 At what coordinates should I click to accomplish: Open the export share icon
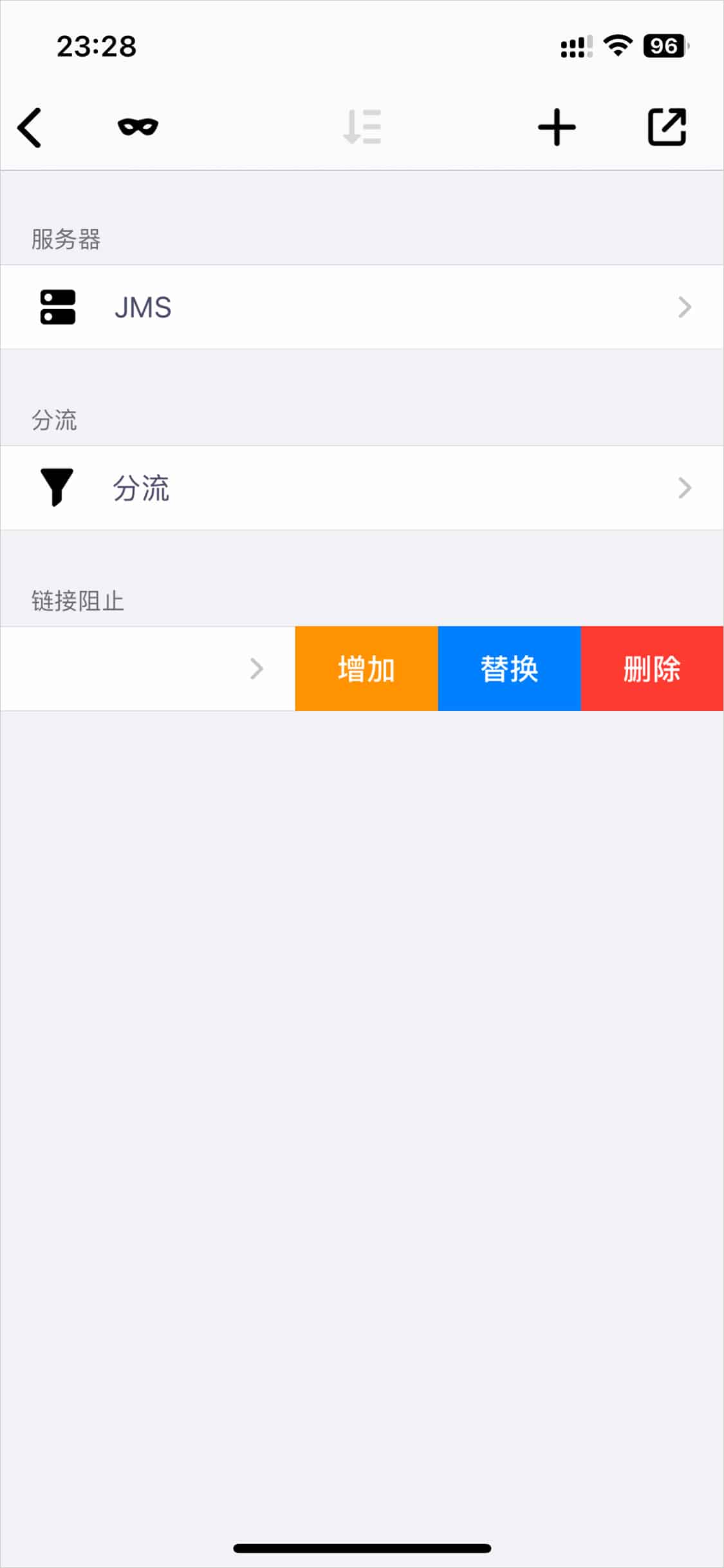tap(667, 127)
